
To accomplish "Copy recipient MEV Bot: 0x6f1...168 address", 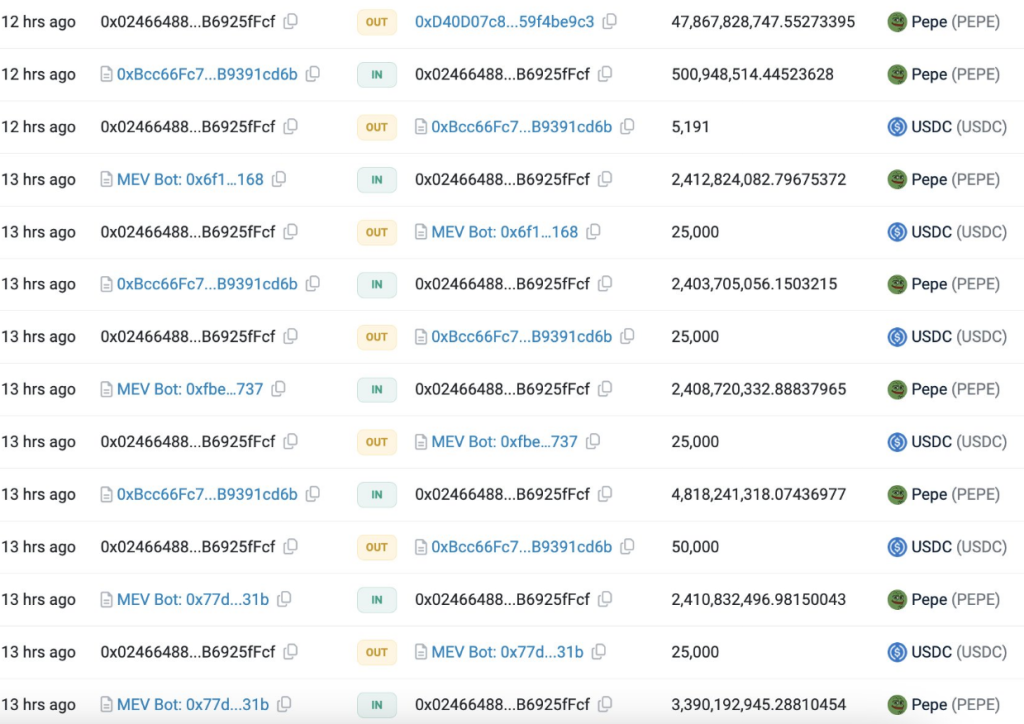I will 593,232.
